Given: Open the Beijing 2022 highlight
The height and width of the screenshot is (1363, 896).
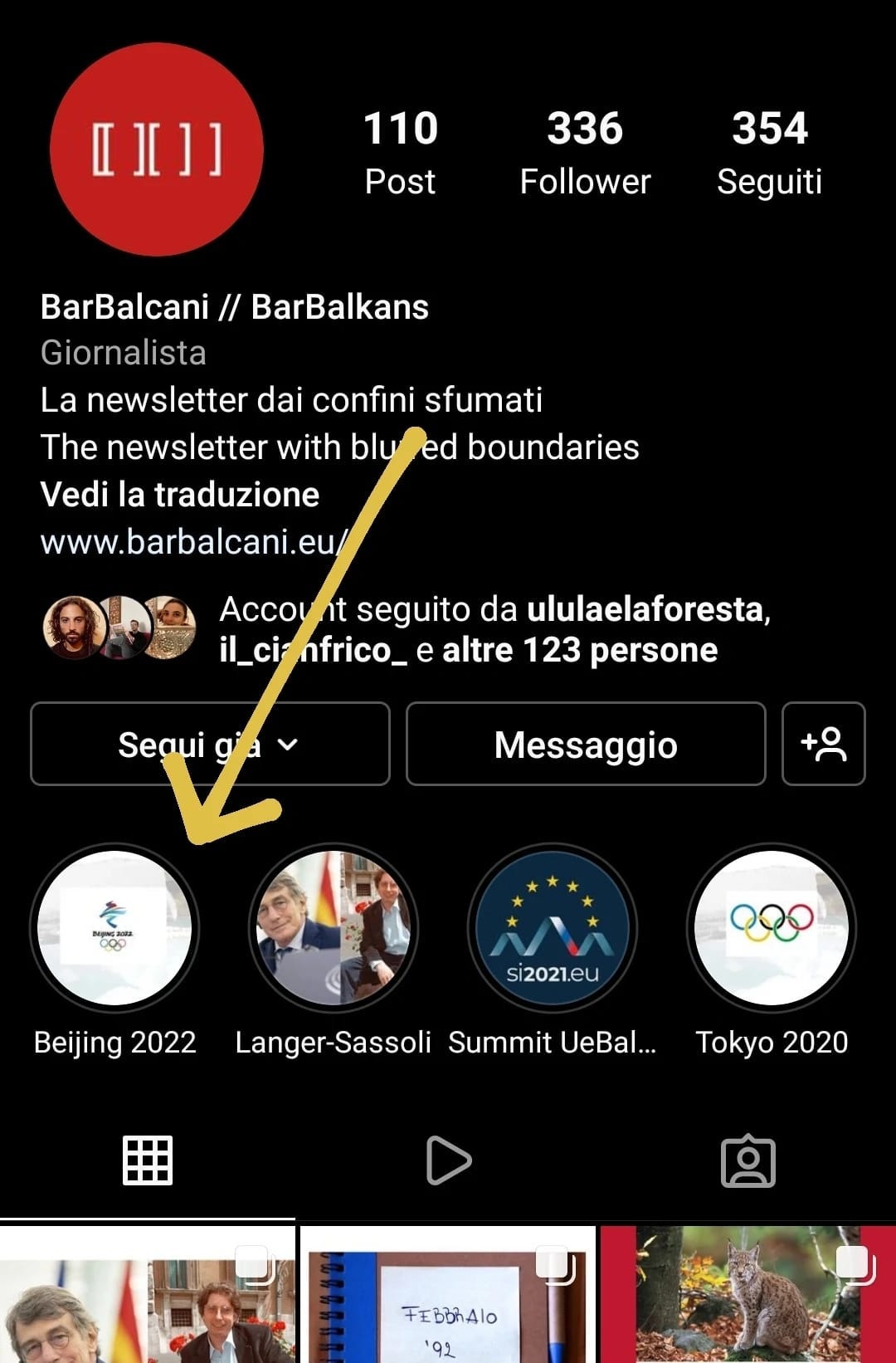Looking at the screenshot, I should [x=114, y=928].
